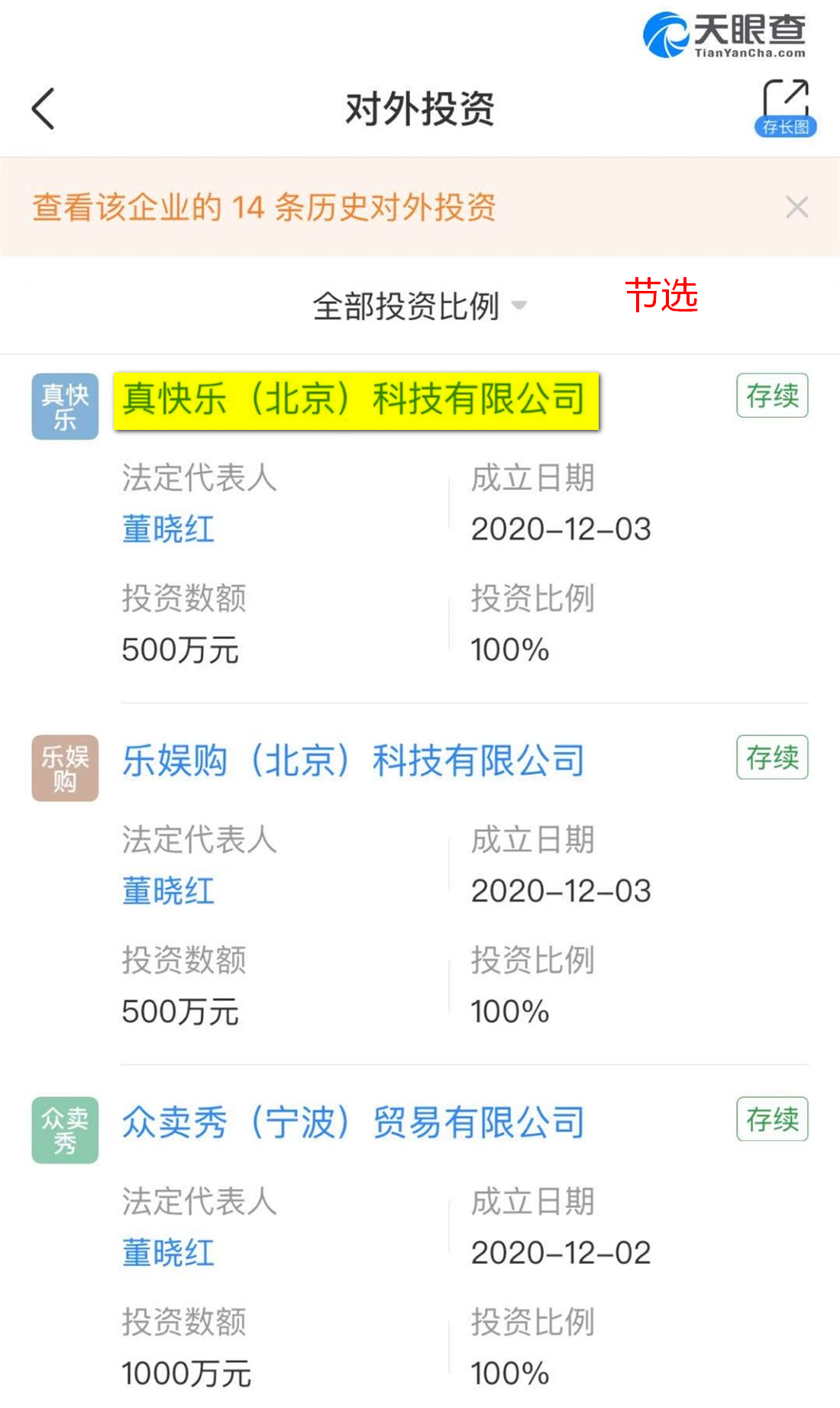
Task: Switch to 对外投资 page title
Action: tap(419, 108)
